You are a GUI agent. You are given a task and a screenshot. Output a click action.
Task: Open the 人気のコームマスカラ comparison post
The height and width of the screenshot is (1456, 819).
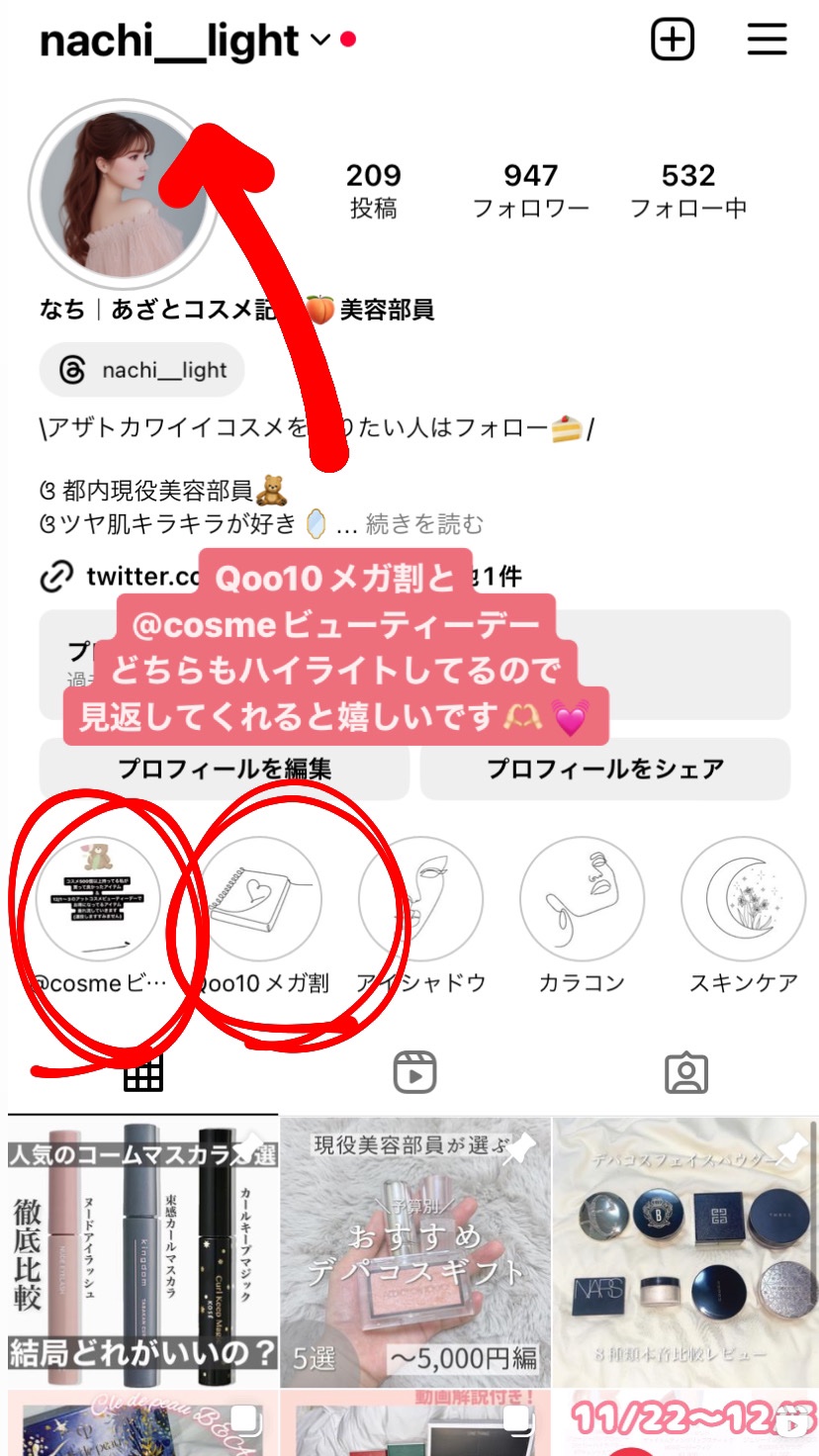click(141, 1251)
